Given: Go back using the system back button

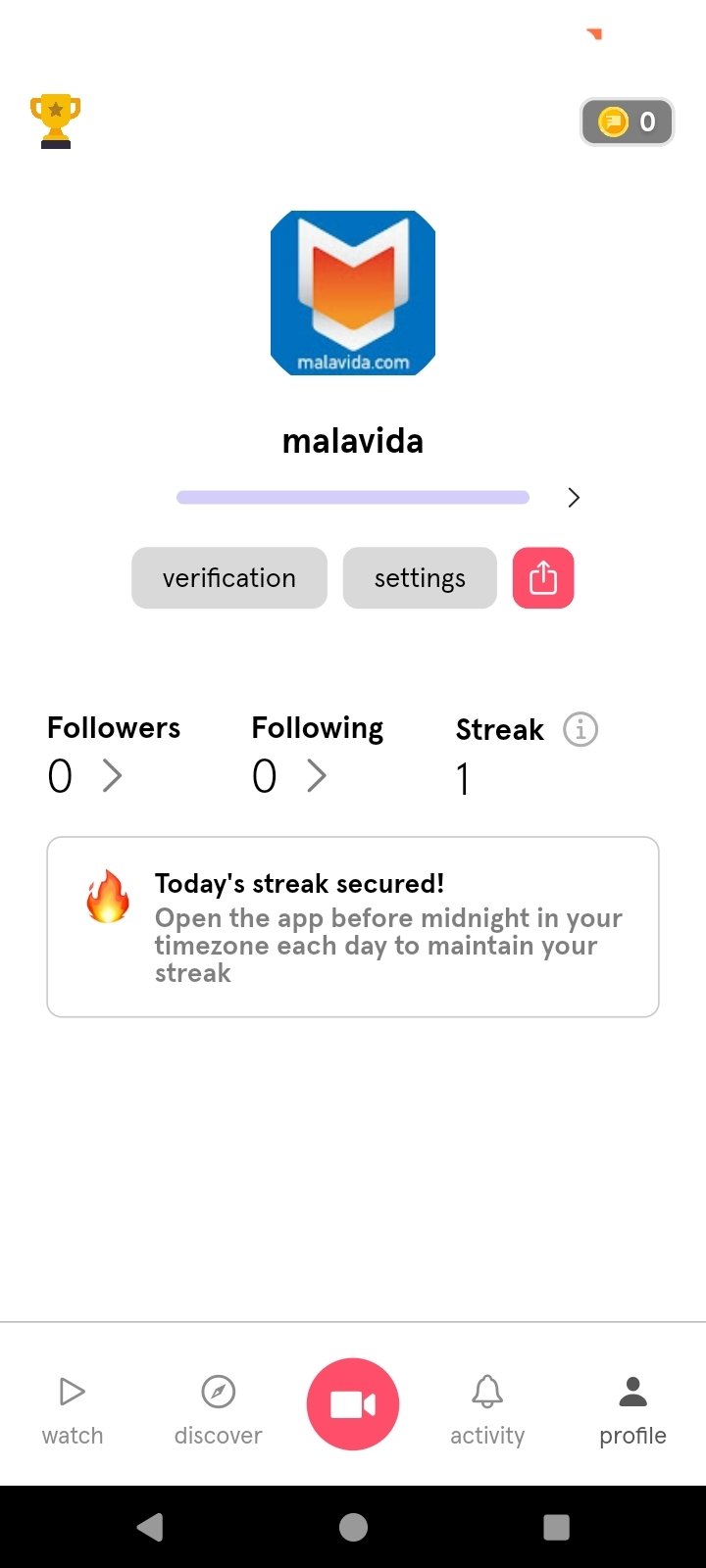Looking at the screenshot, I should [x=150, y=1527].
